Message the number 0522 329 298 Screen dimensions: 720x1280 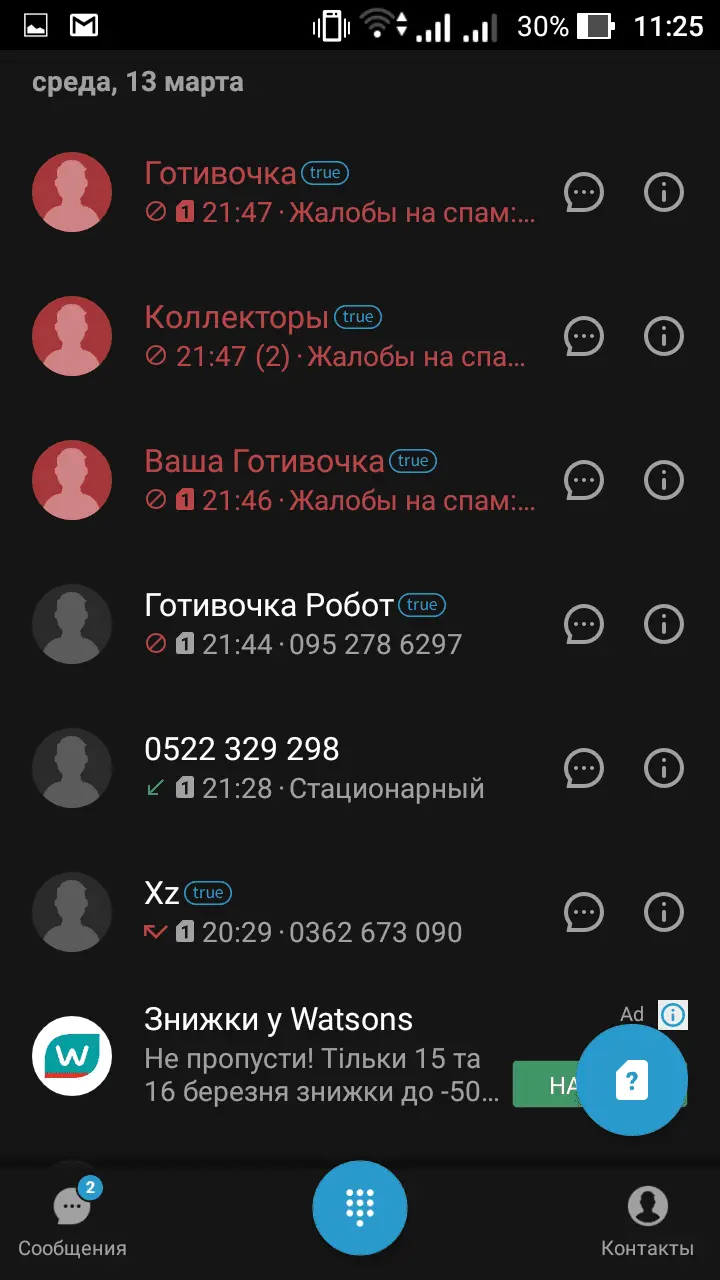tap(584, 768)
